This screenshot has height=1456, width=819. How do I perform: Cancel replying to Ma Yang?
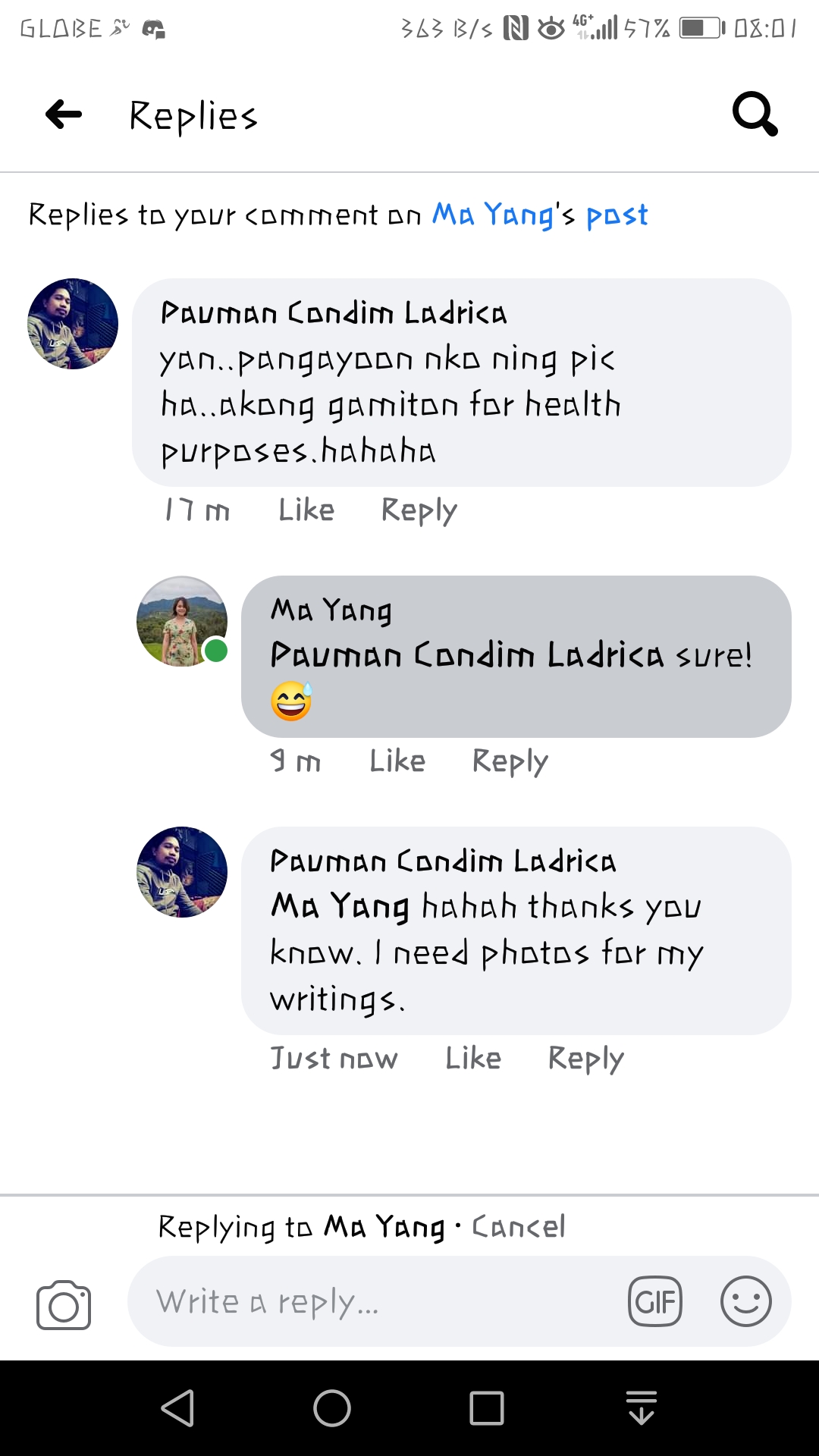click(x=519, y=1226)
